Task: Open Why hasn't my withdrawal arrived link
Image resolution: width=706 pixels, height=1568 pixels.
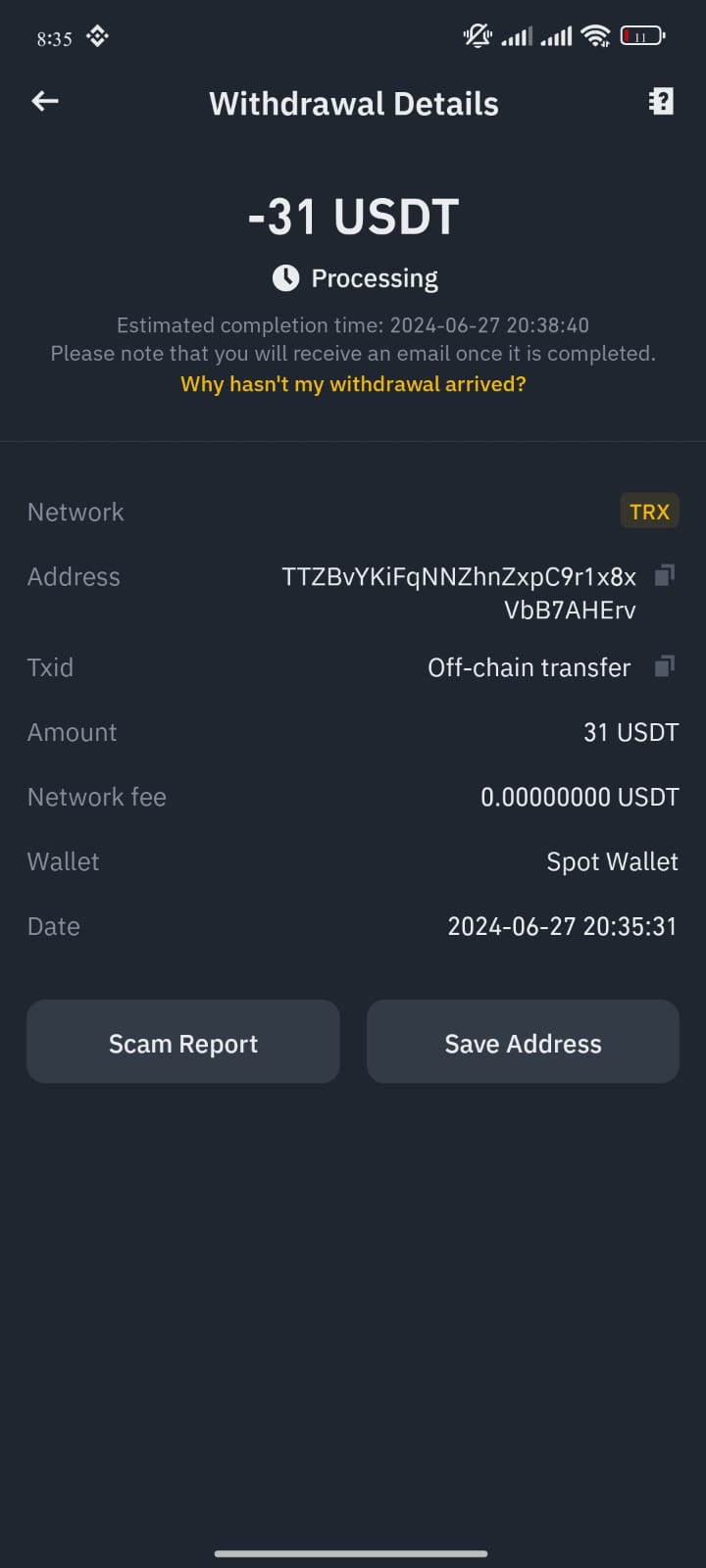Action: [353, 383]
